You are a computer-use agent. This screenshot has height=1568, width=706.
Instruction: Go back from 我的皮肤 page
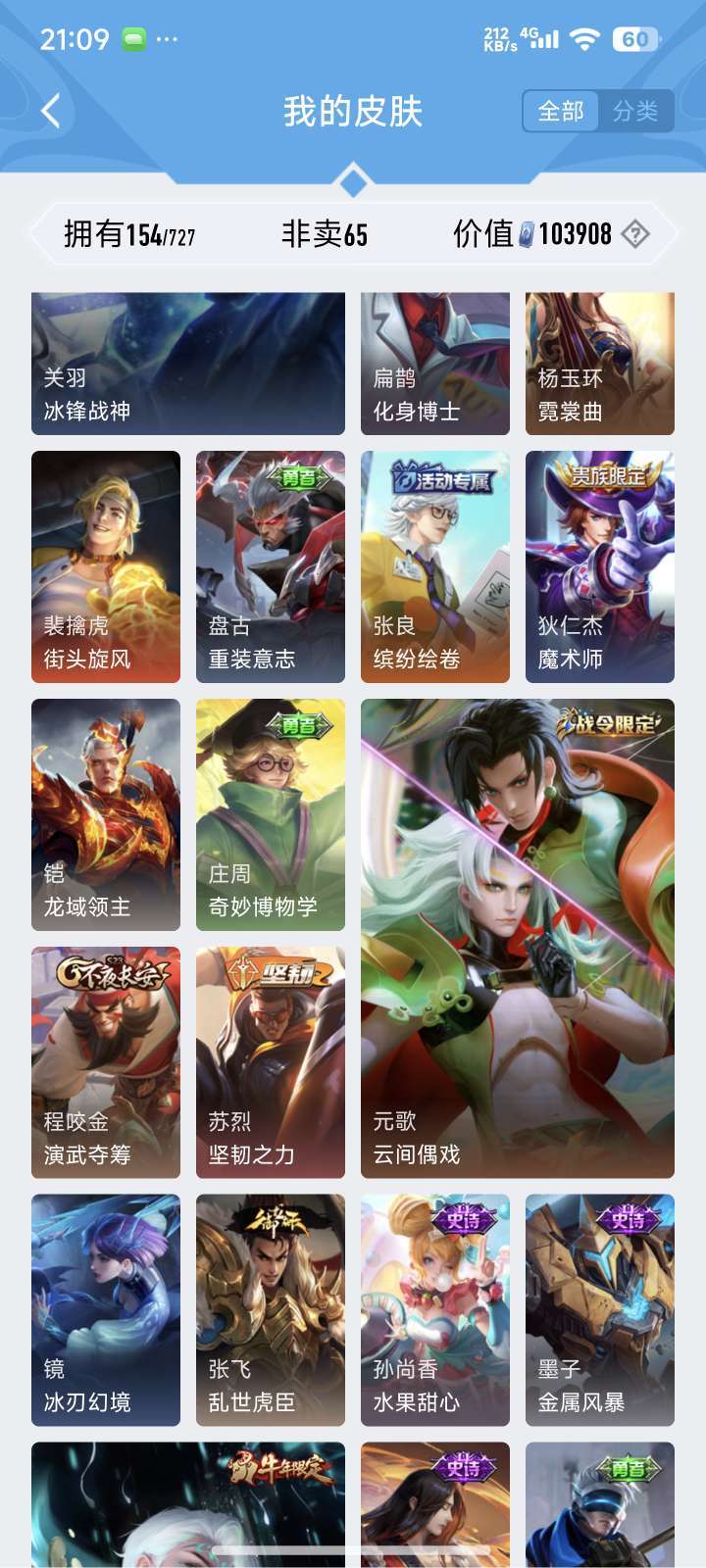point(51,111)
